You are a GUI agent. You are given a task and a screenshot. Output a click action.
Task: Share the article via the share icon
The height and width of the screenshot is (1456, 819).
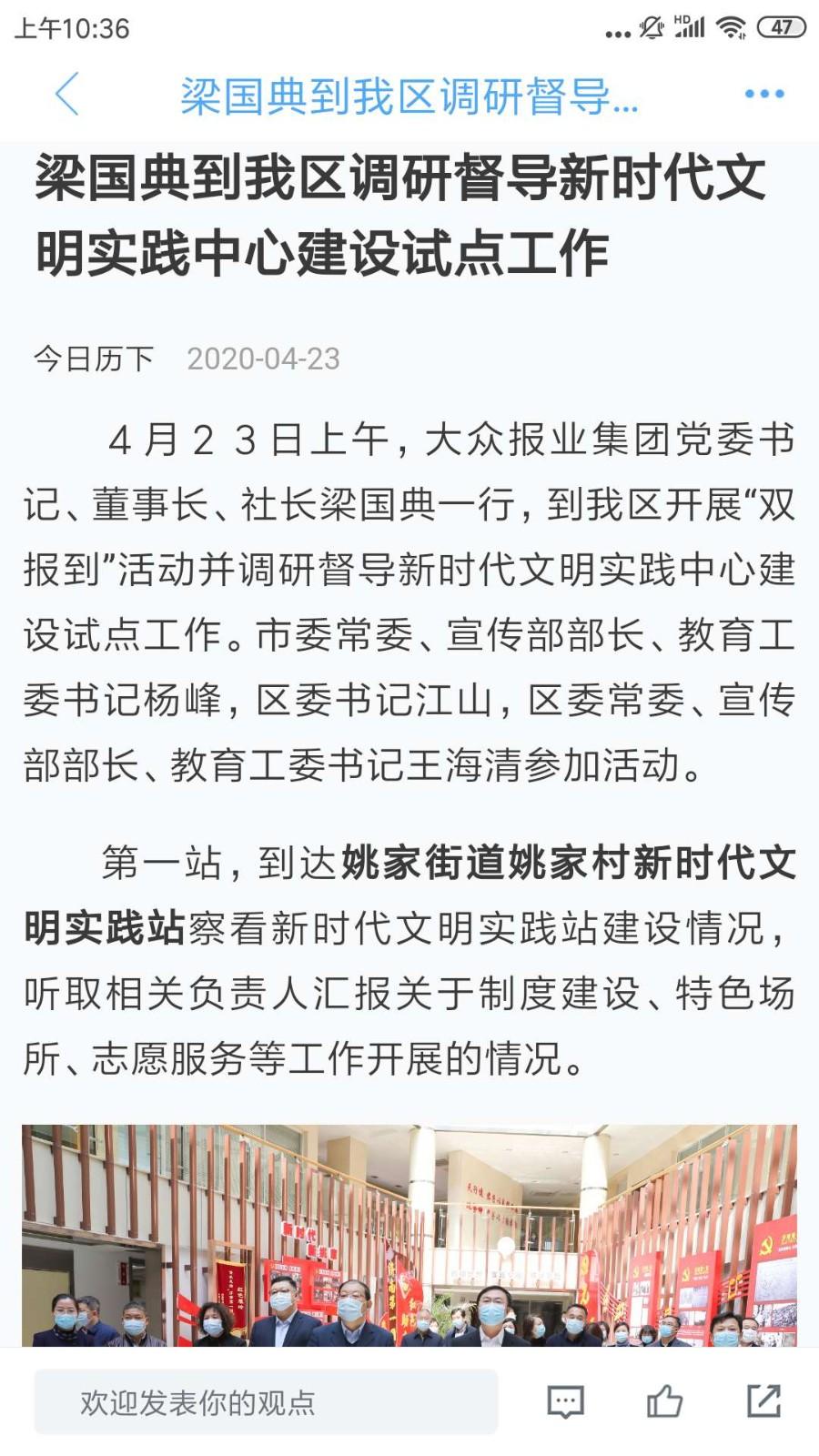763,1401
